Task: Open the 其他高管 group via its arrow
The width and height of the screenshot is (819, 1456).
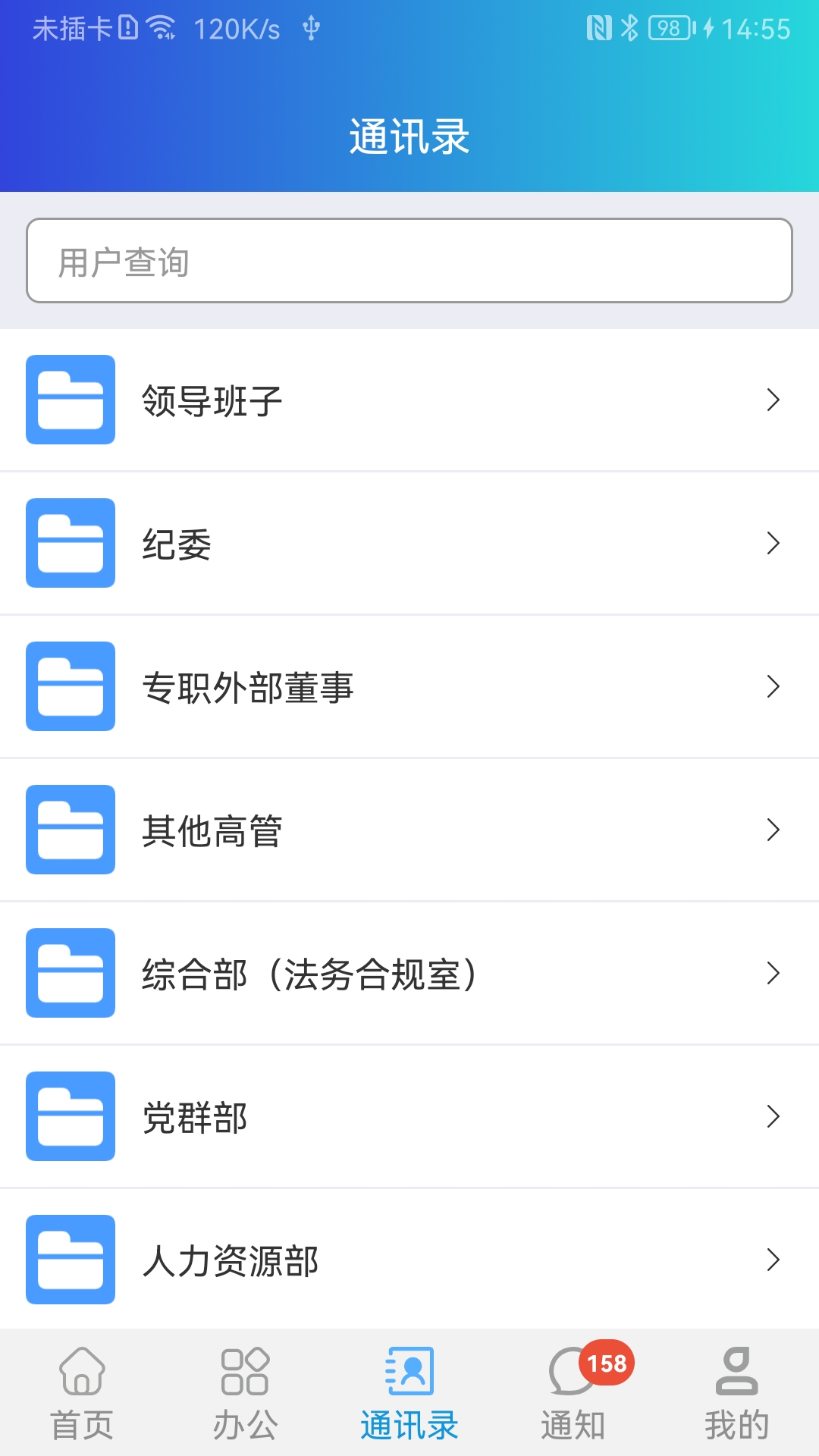Action: (773, 830)
